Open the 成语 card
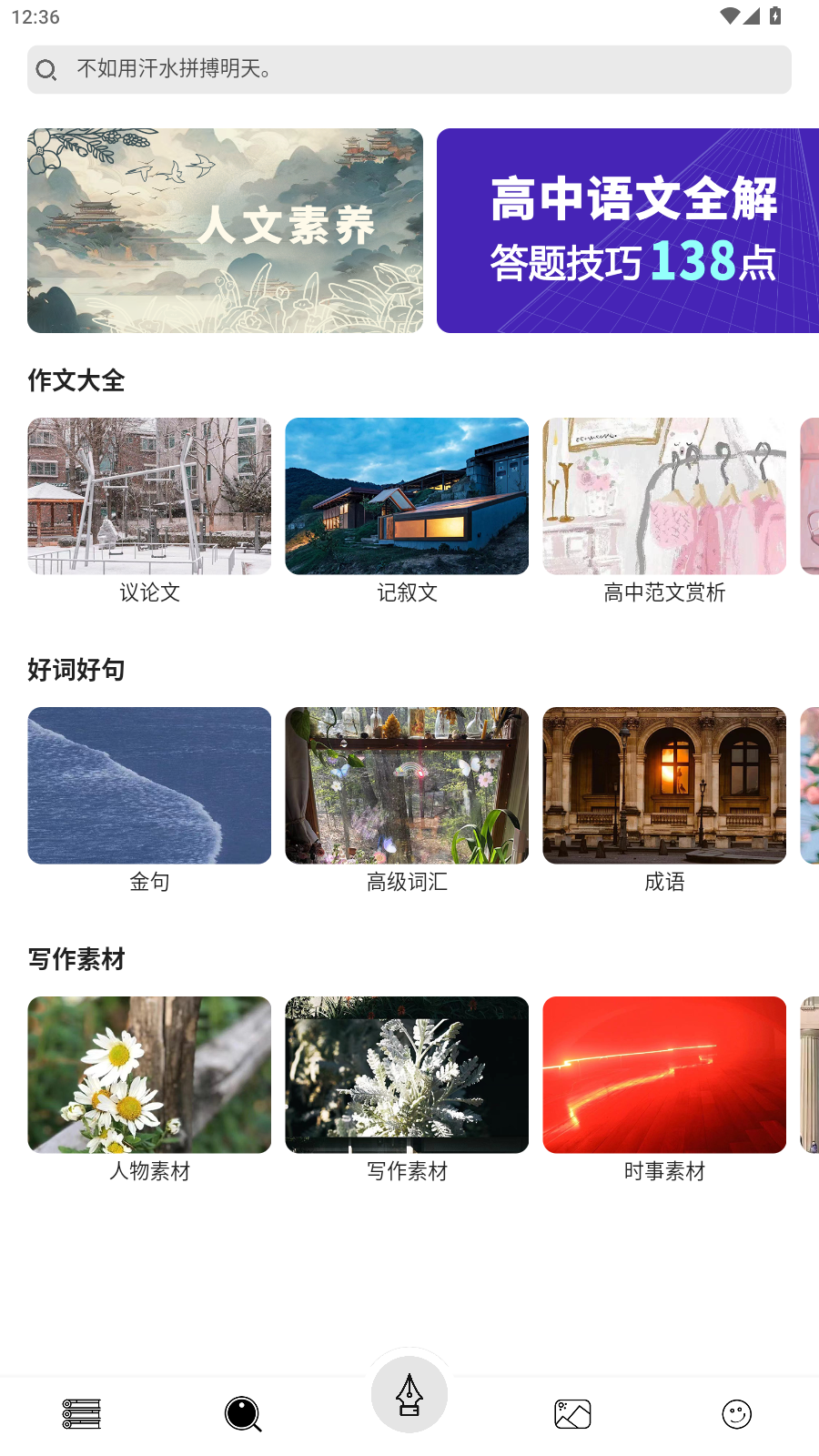 click(x=663, y=785)
